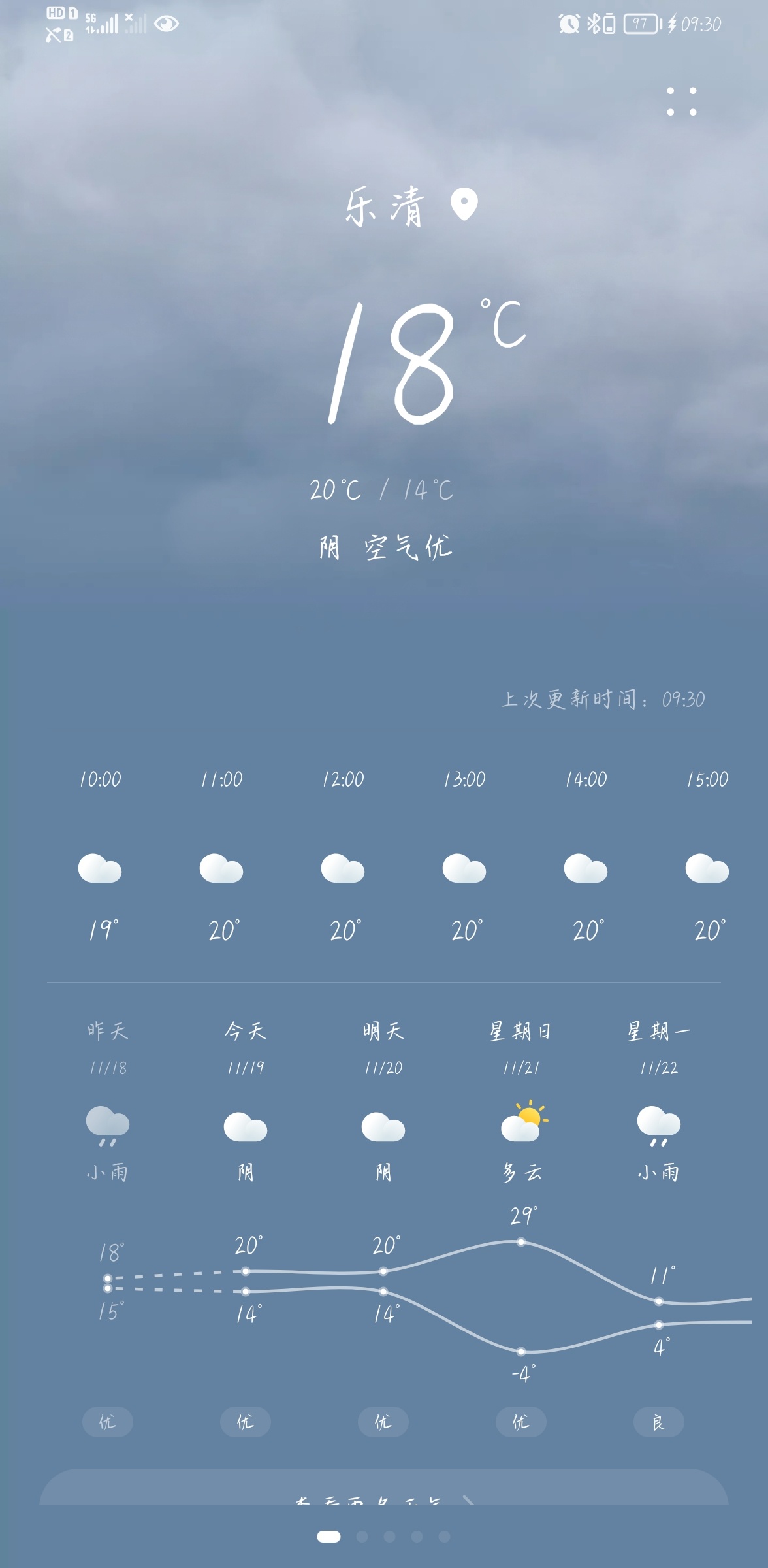Image resolution: width=768 pixels, height=1568 pixels.
Task: Open the 空气优 air quality details
Action: (x=408, y=547)
